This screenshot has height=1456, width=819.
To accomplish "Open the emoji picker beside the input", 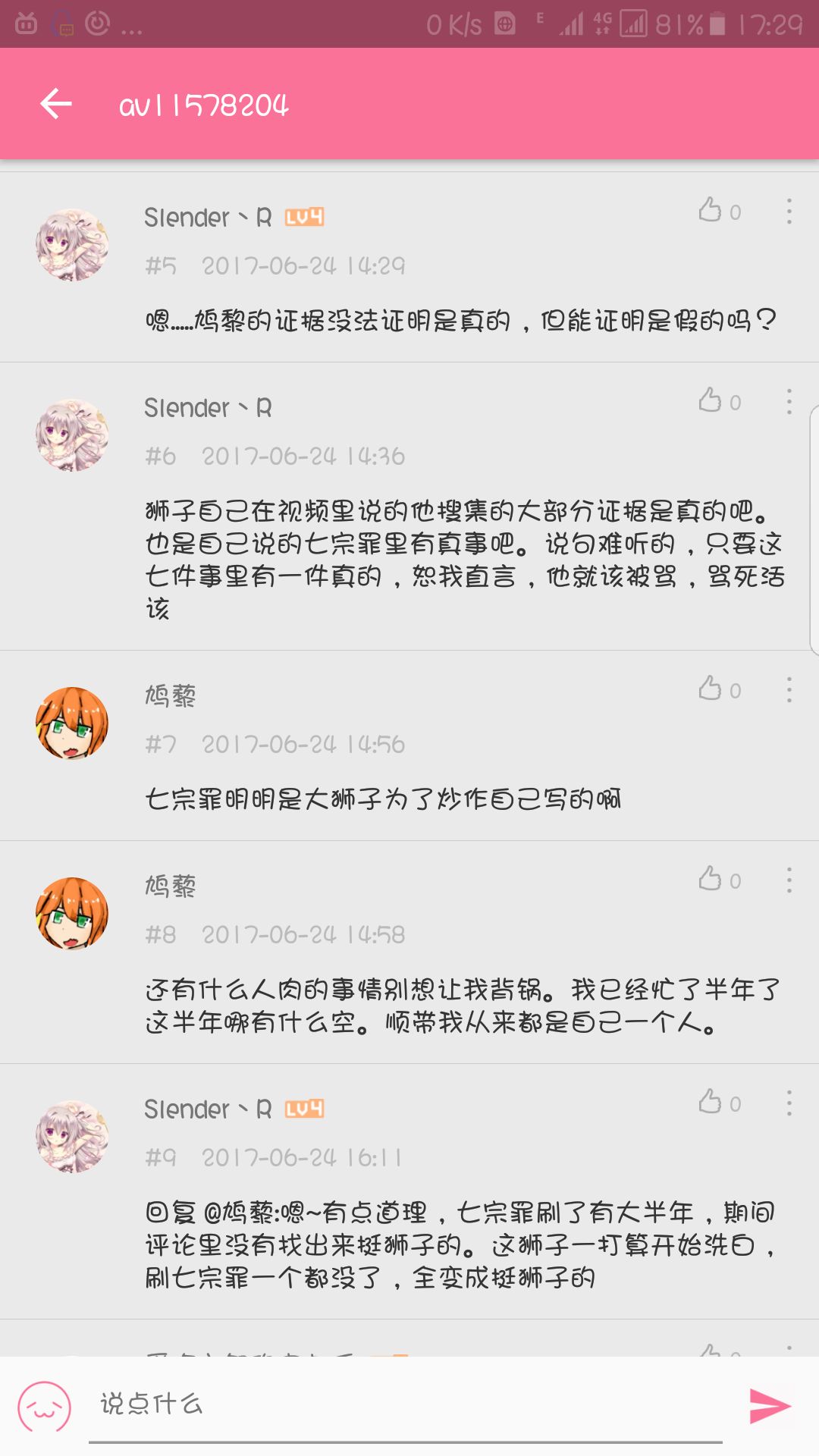I will tap(45, 1407).
